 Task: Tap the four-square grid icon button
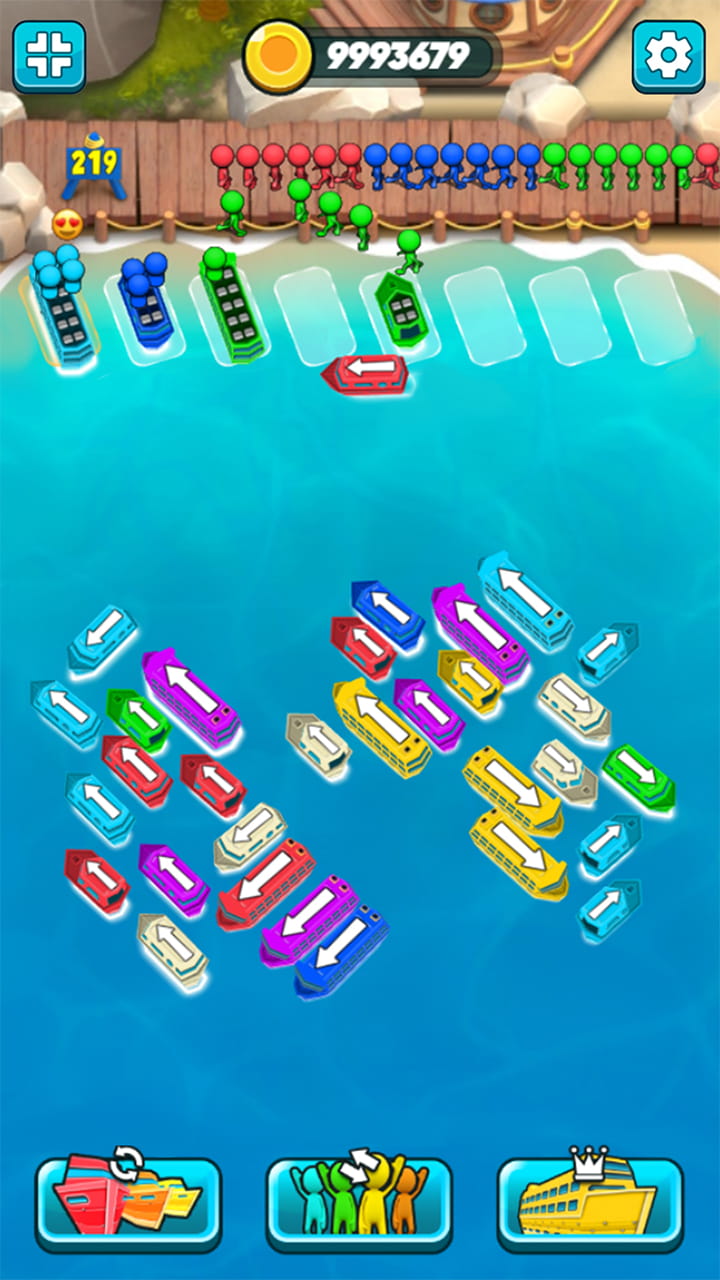48,57
